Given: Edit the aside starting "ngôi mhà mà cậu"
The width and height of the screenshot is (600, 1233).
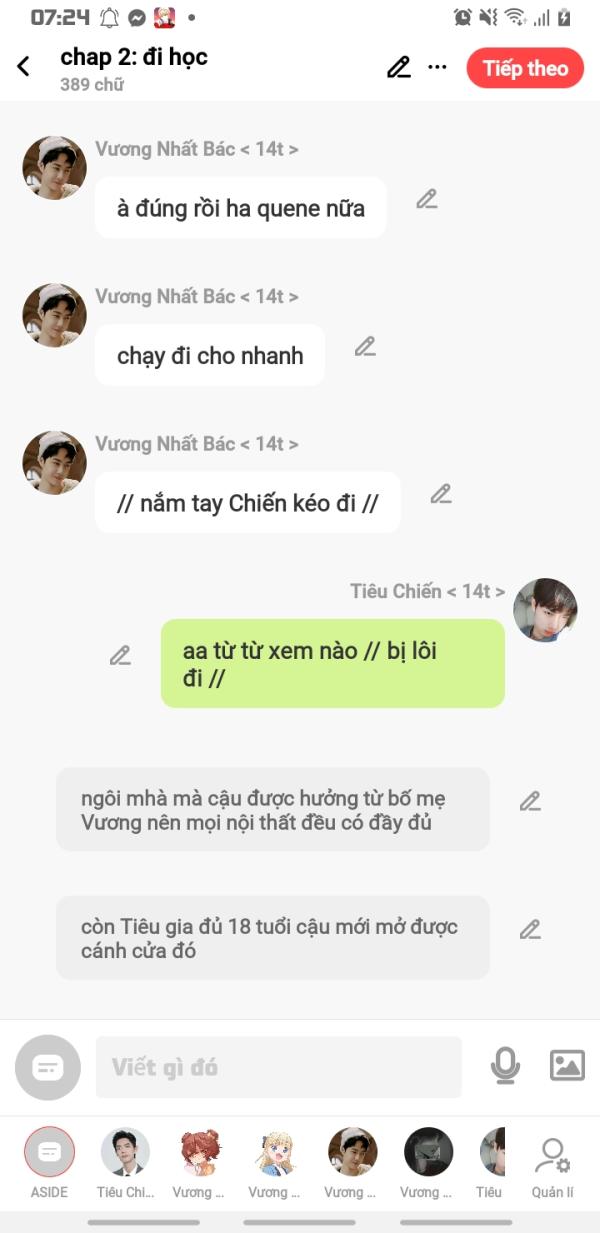Looking at the screenshot, I should coord(530,802).
